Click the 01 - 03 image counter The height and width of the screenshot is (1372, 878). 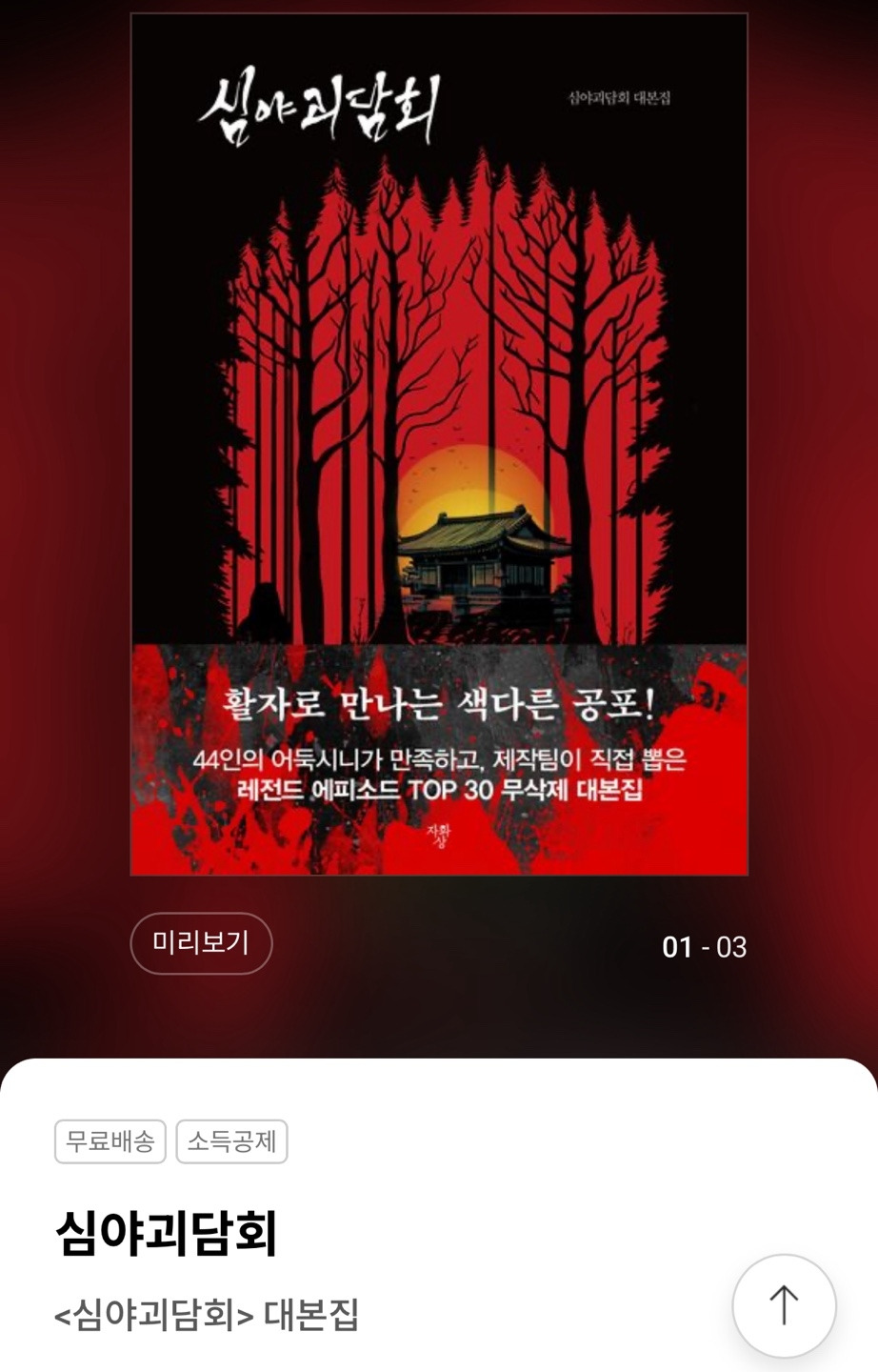703,946
